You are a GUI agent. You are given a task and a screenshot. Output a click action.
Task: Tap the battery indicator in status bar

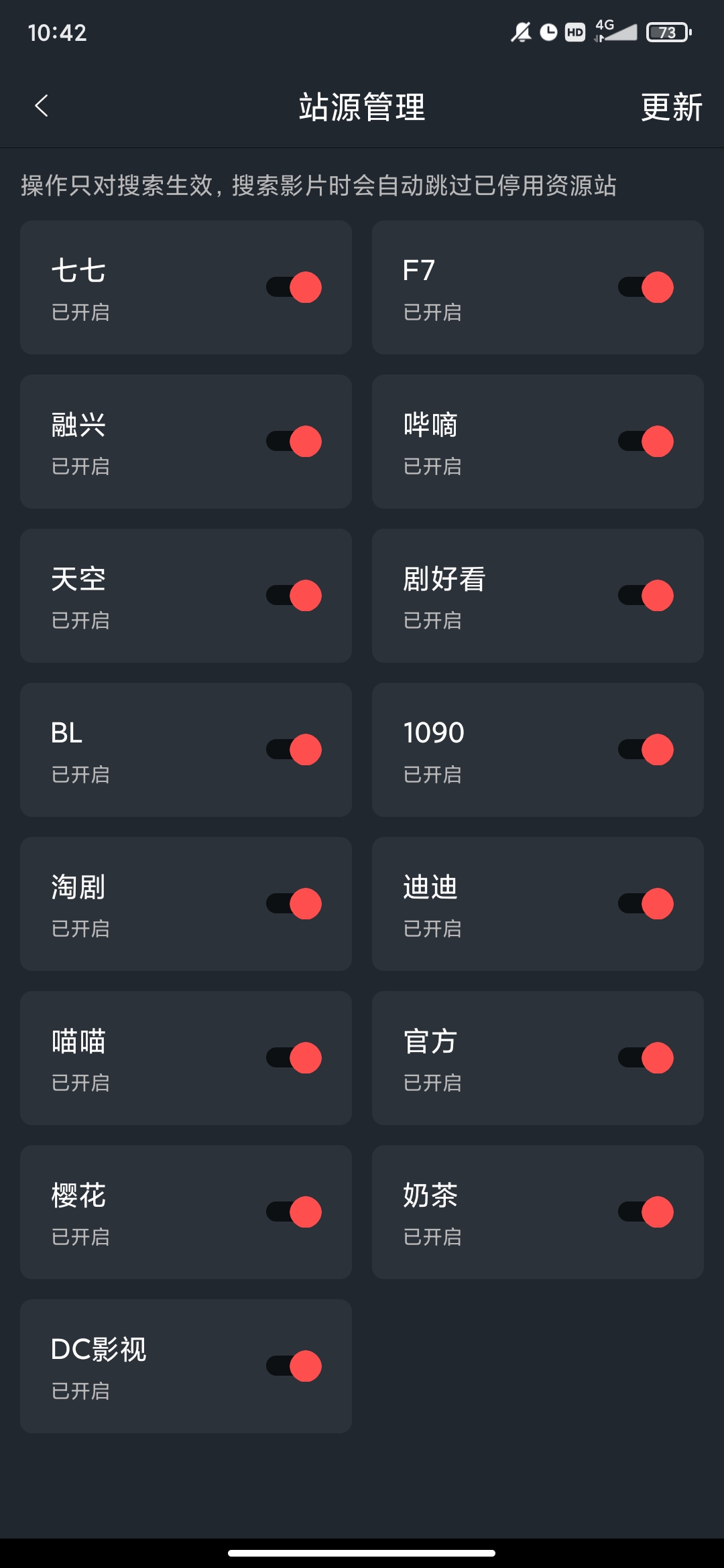pos(667,32)
